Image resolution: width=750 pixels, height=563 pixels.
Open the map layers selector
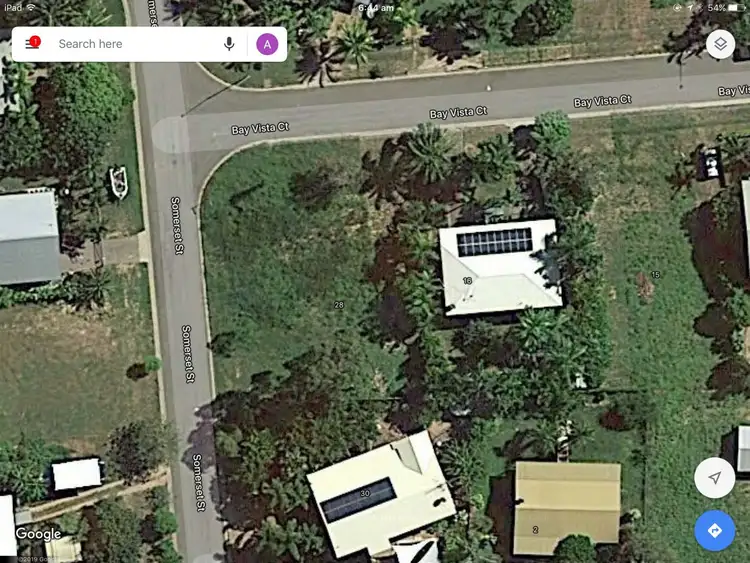(720, 44)
